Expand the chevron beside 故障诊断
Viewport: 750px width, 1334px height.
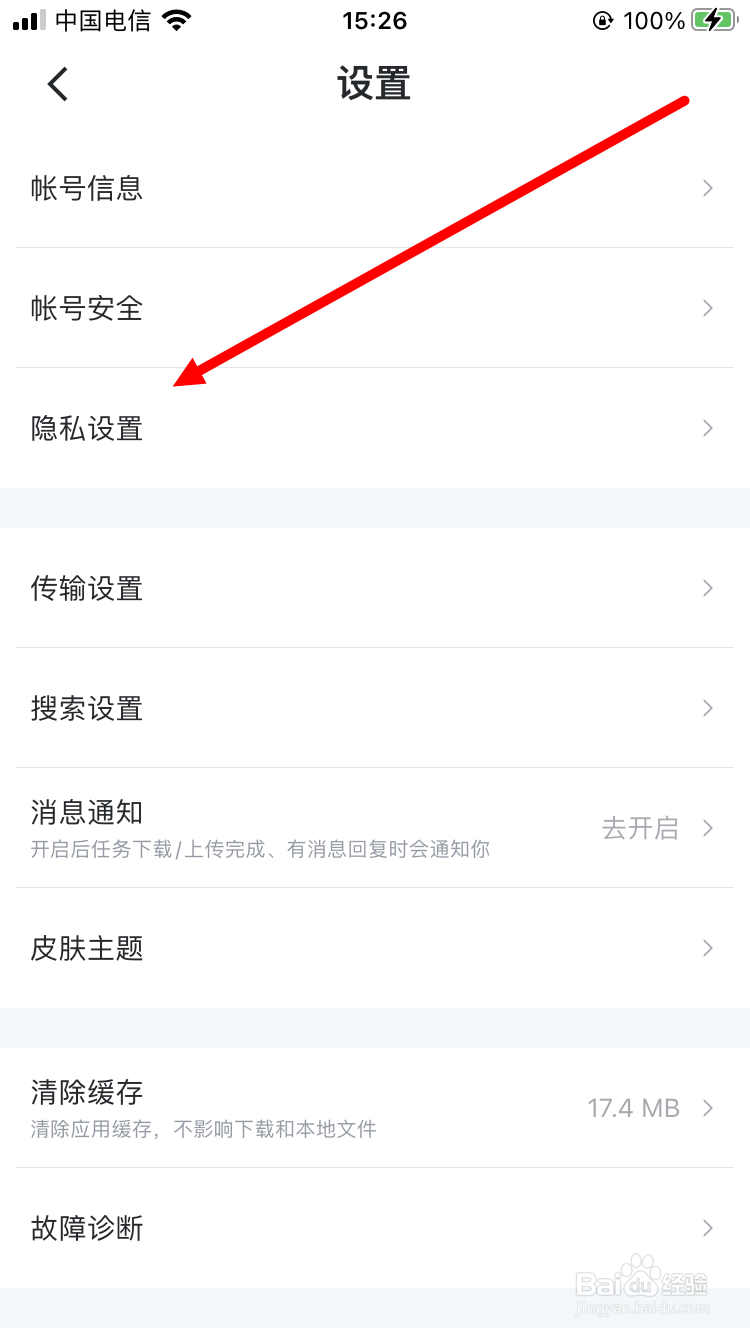pos(707,1228)
